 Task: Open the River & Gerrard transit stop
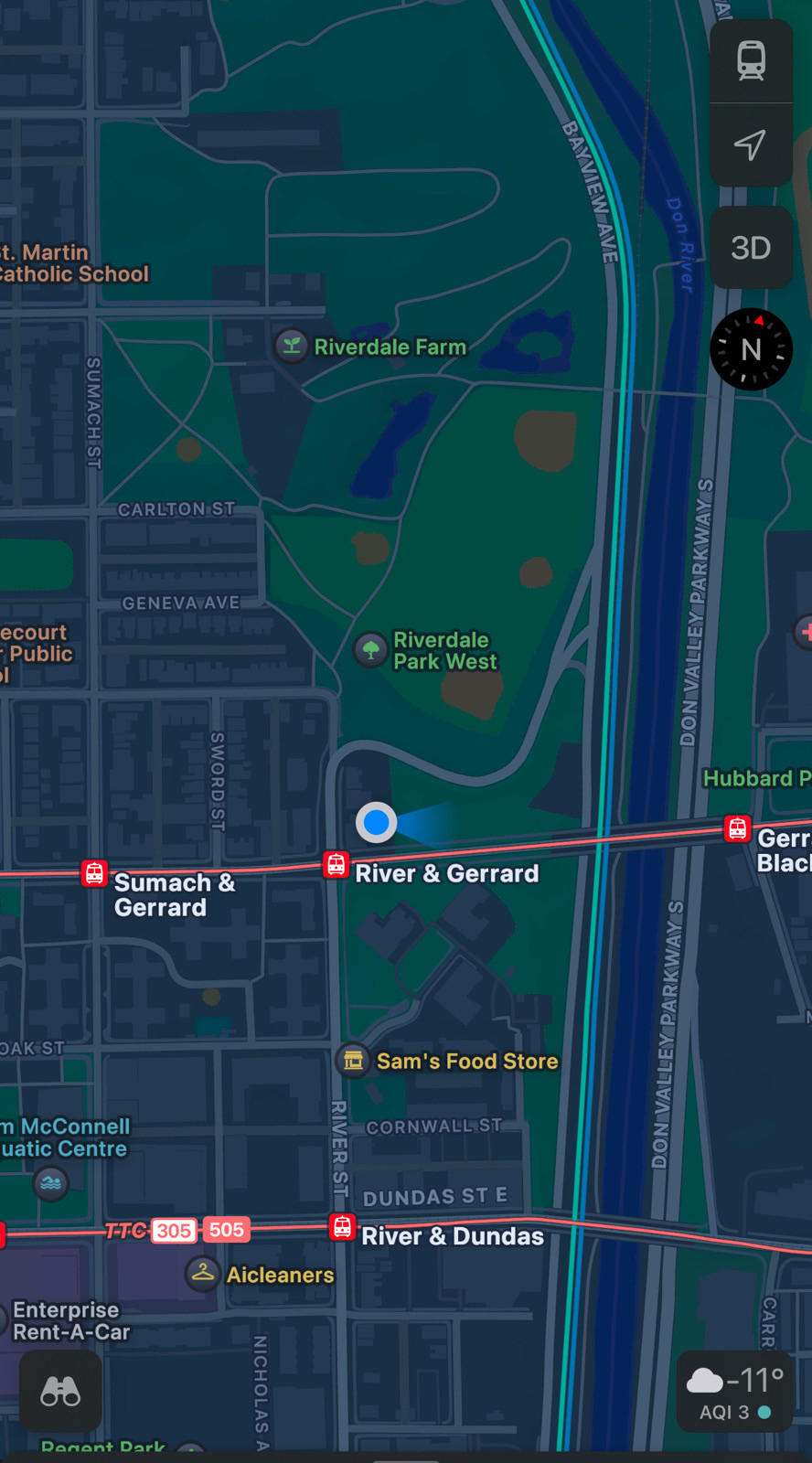(x=337, y=865)
